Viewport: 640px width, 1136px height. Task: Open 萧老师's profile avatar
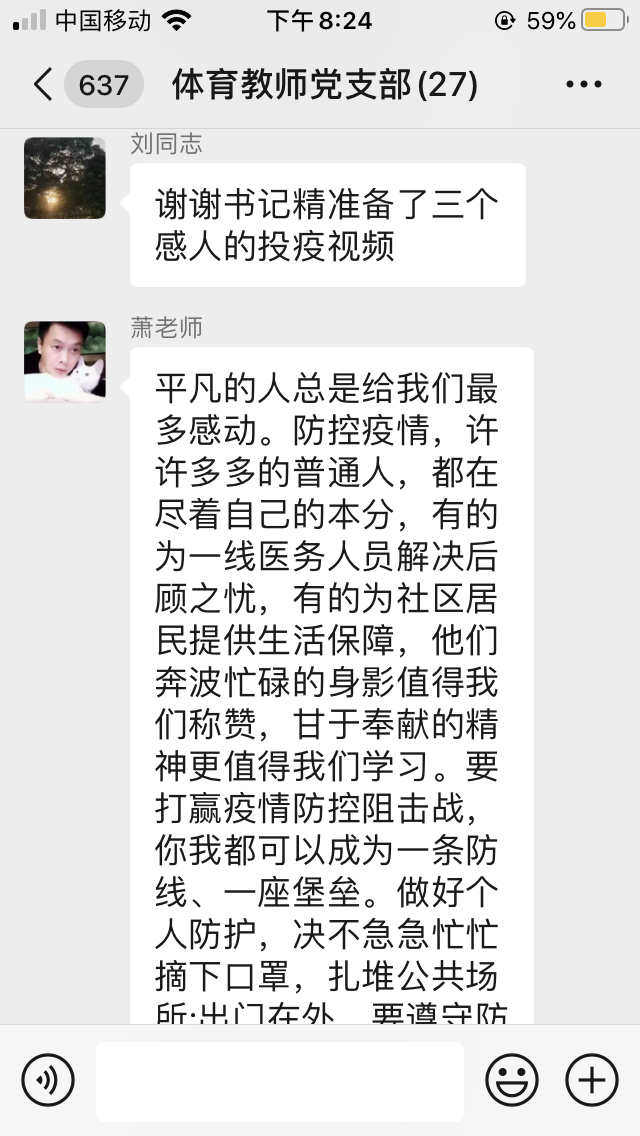pyautogui.click(x=65, y=362)
